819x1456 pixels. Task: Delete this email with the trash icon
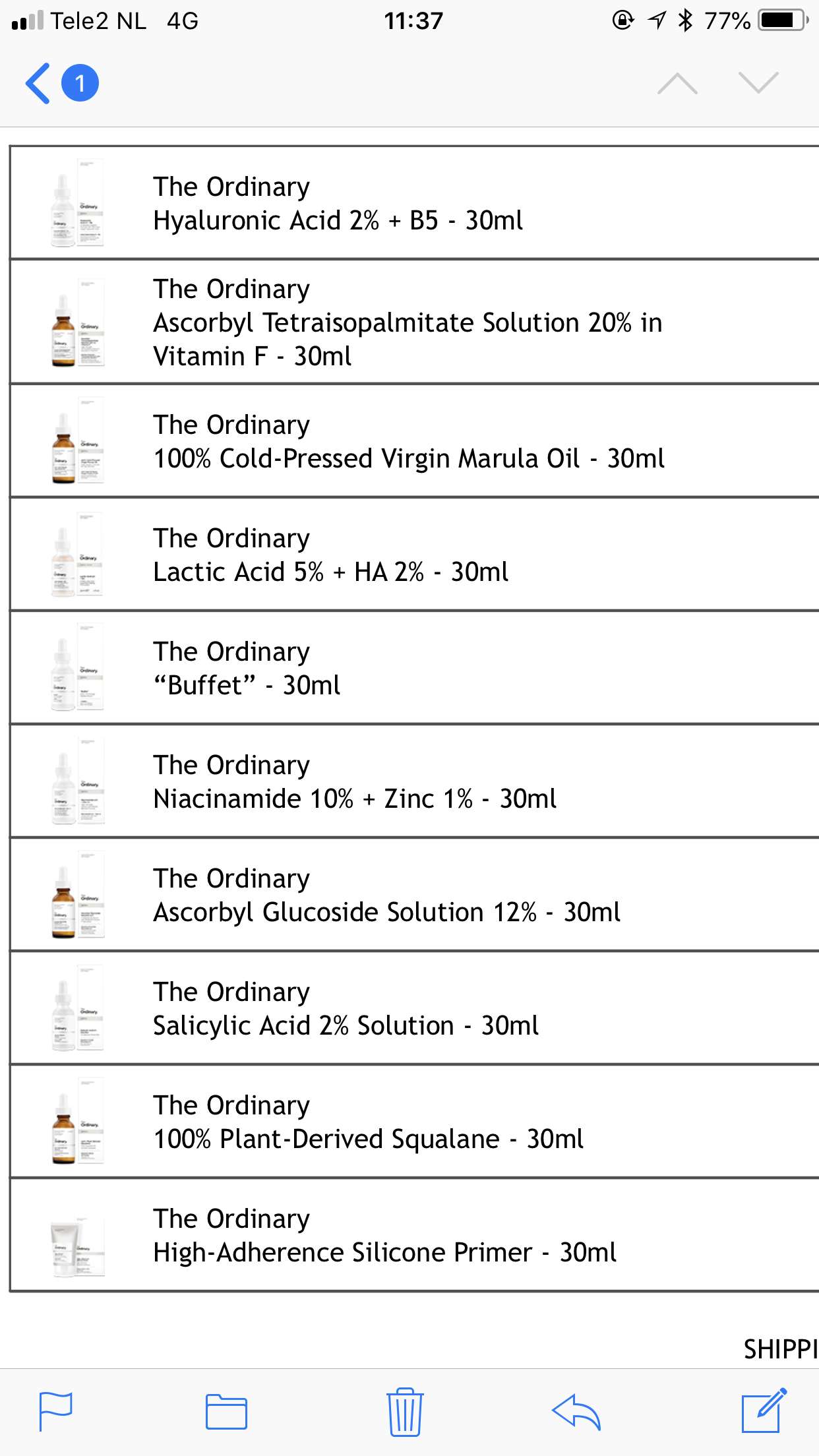[x=404, y=1411]
